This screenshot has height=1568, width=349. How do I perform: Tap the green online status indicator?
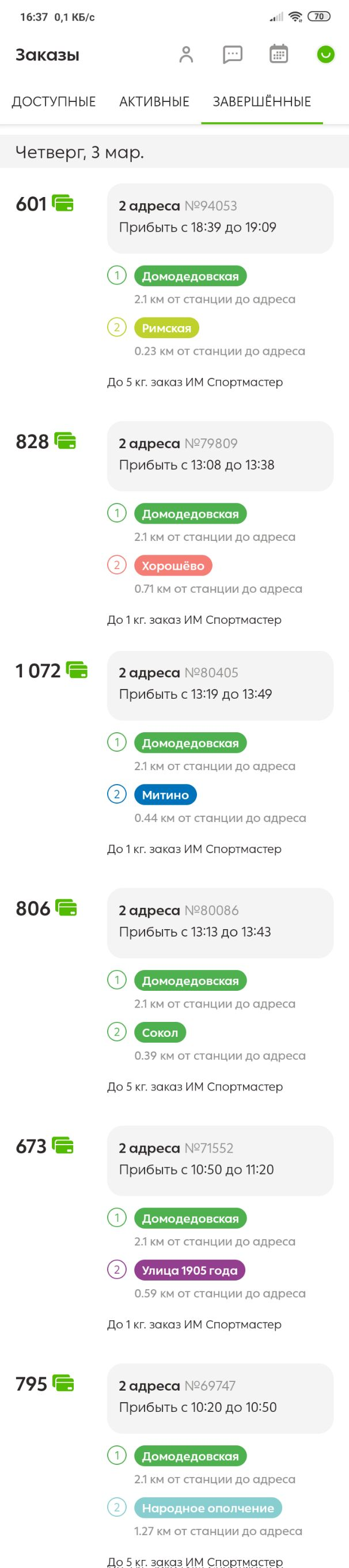coord(326,55)
